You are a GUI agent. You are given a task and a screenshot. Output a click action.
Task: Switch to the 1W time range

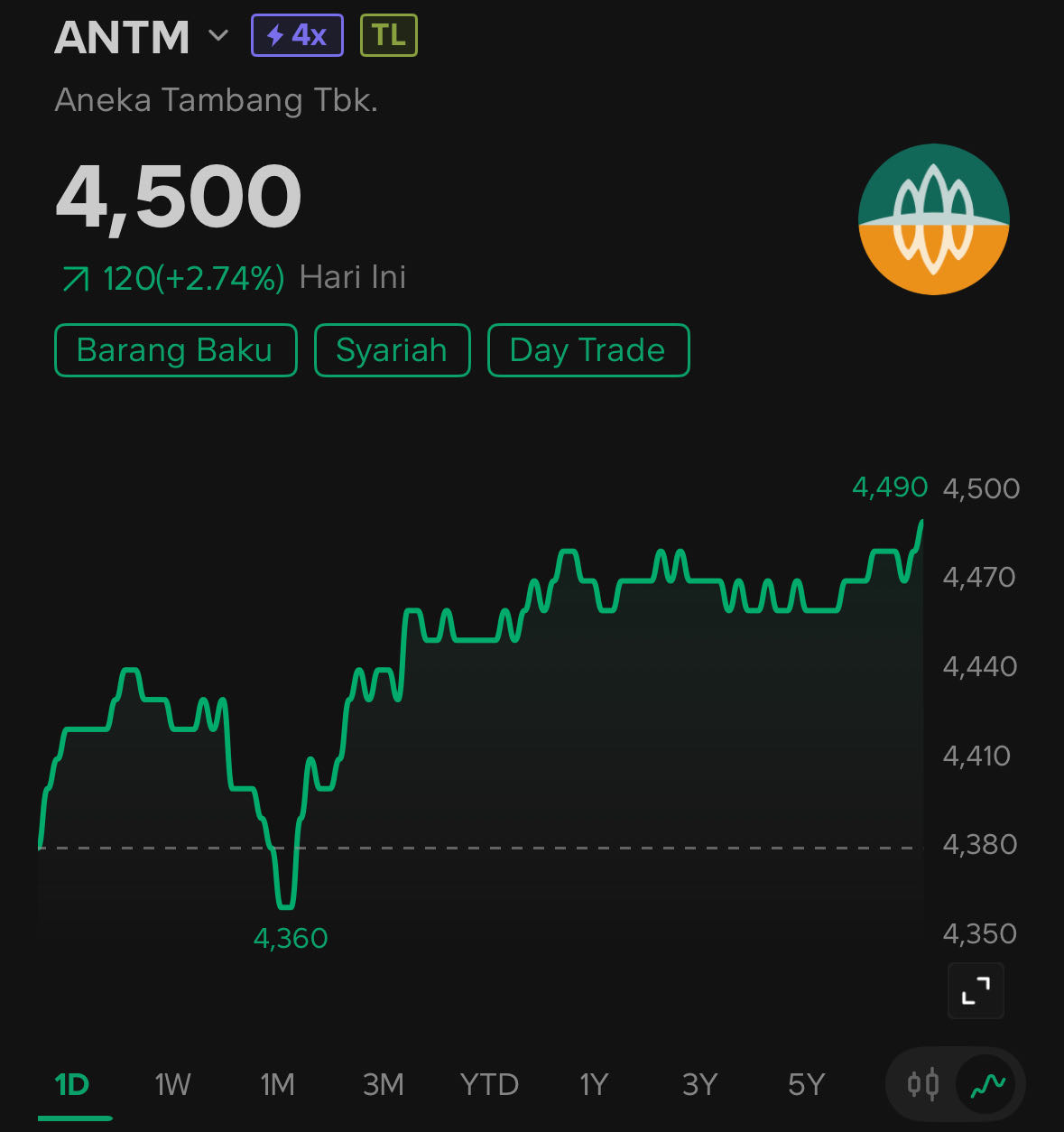(x=172, y=1084)
